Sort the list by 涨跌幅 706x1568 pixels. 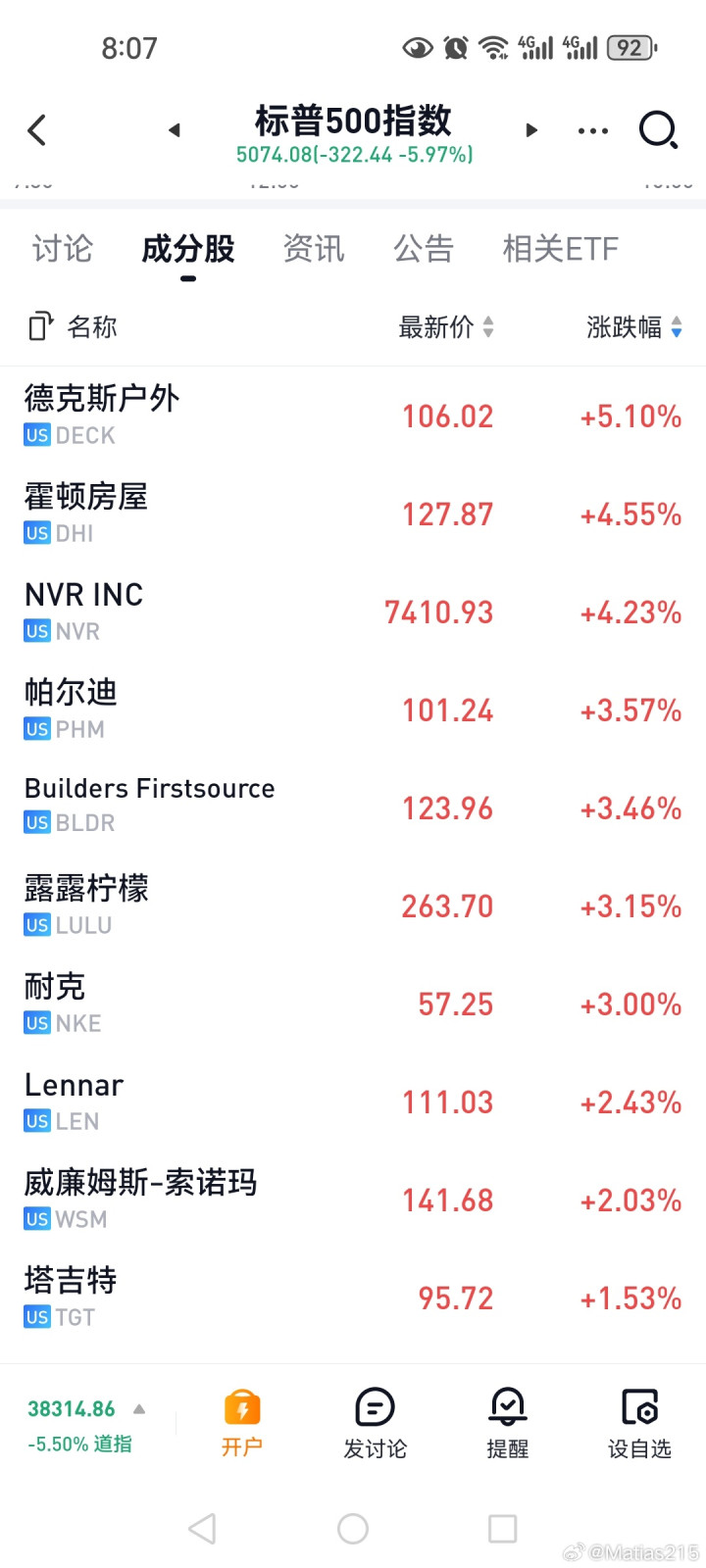coord(633,327)
